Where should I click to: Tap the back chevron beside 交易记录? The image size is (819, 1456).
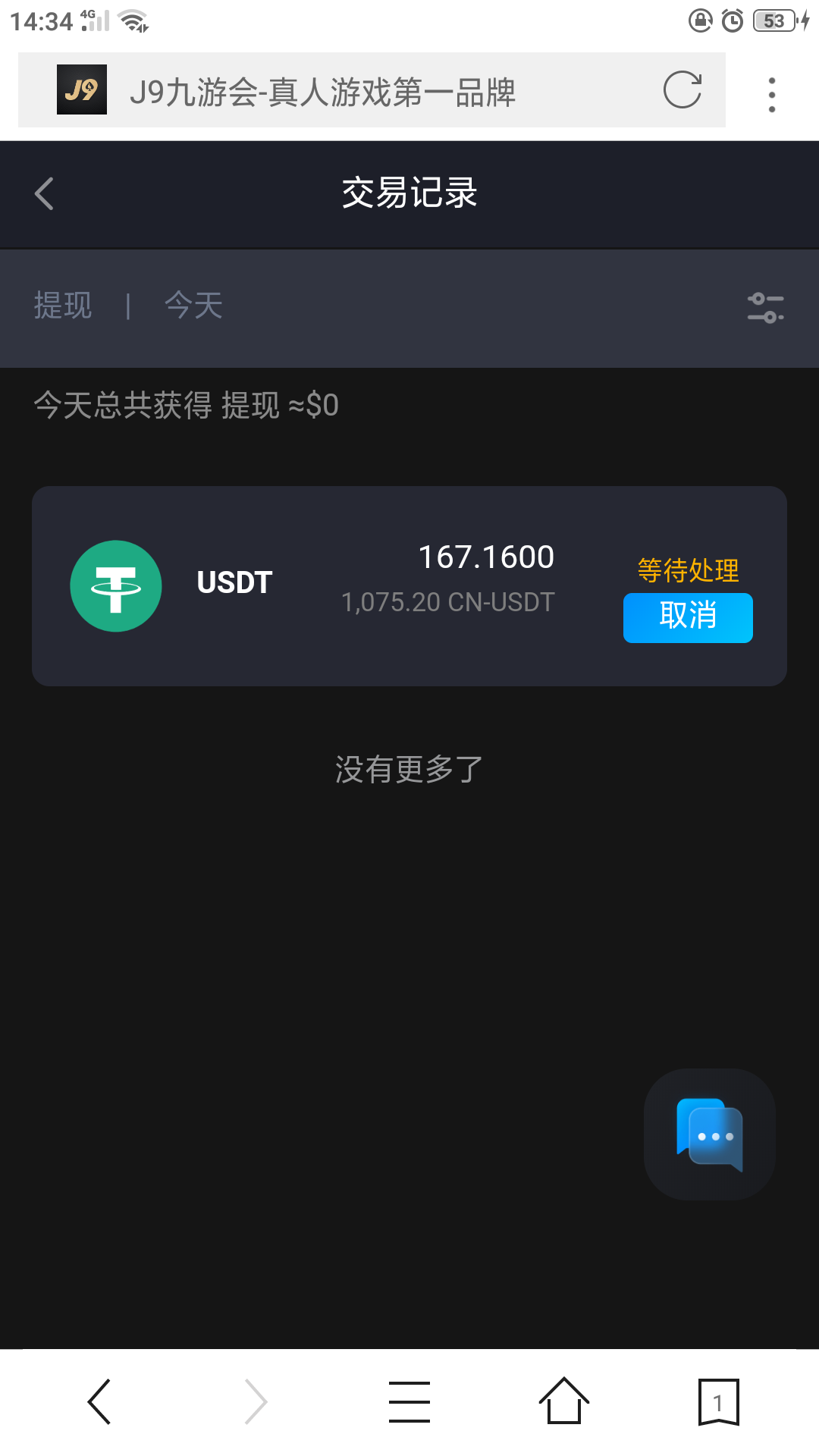click(x=43, y=193)
